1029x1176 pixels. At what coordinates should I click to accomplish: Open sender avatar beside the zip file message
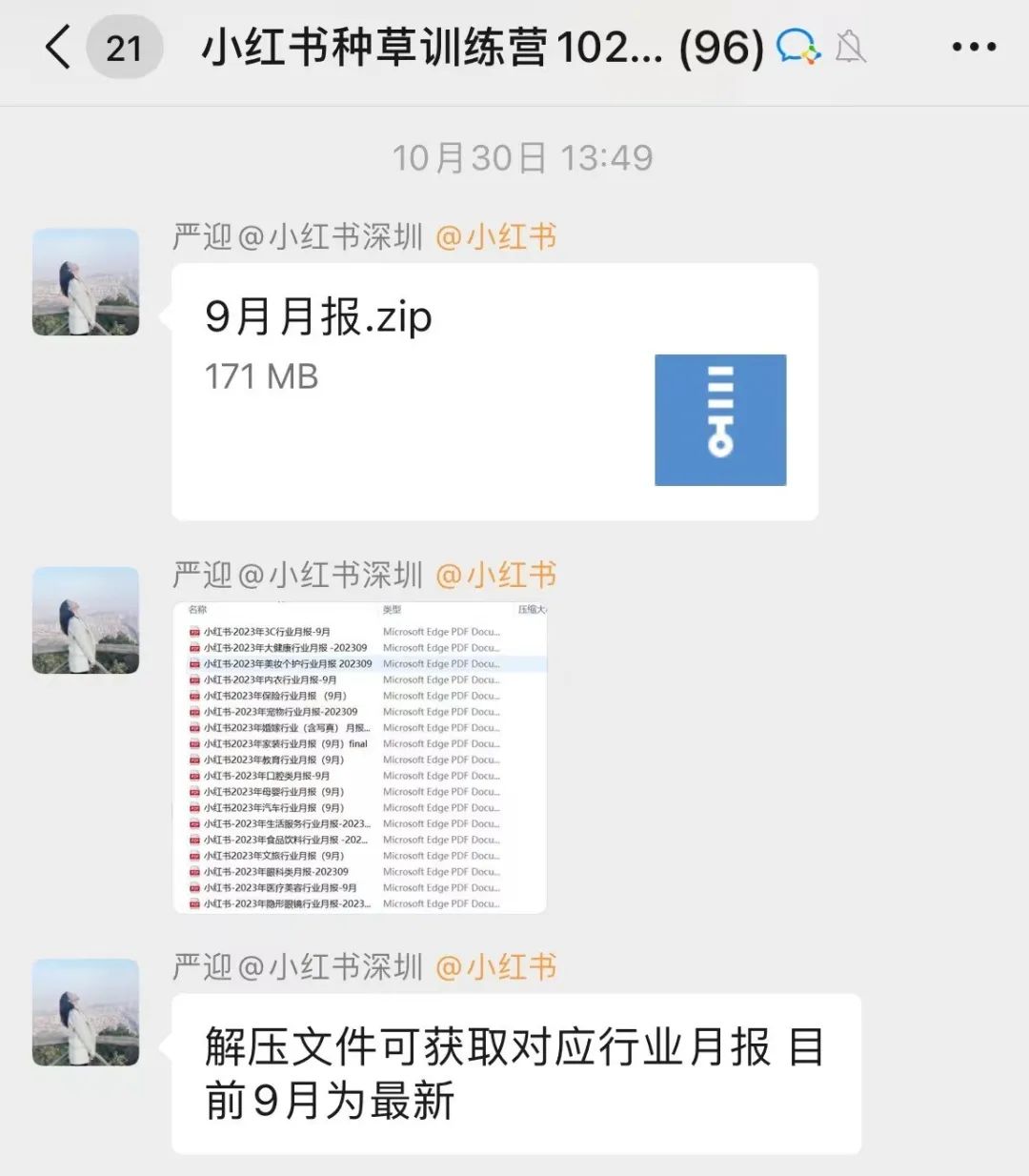tap(86, 282)
